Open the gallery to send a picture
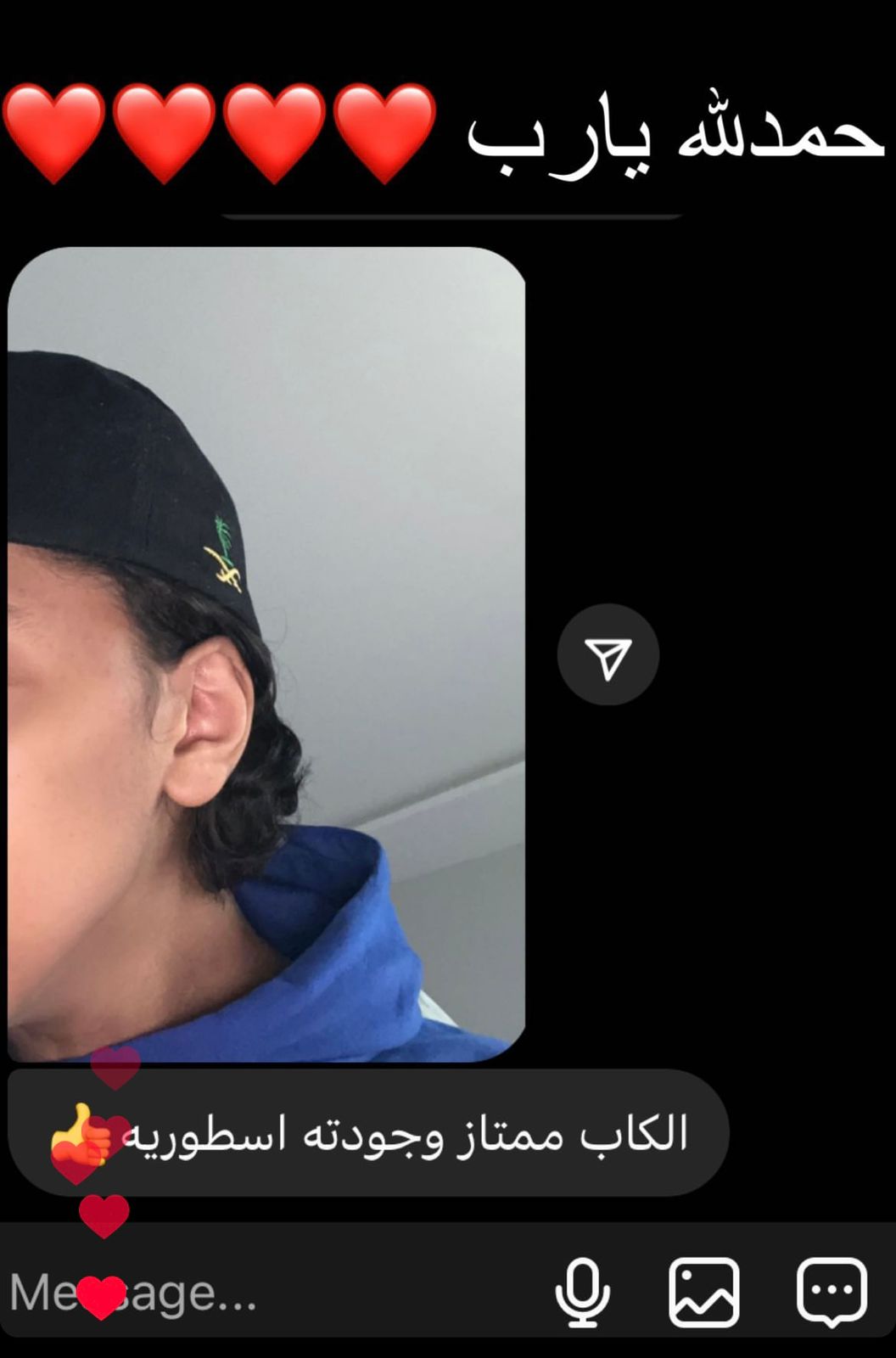Screen dimensions: 896x1358 pyautogui.click(x=703, y=1293)
